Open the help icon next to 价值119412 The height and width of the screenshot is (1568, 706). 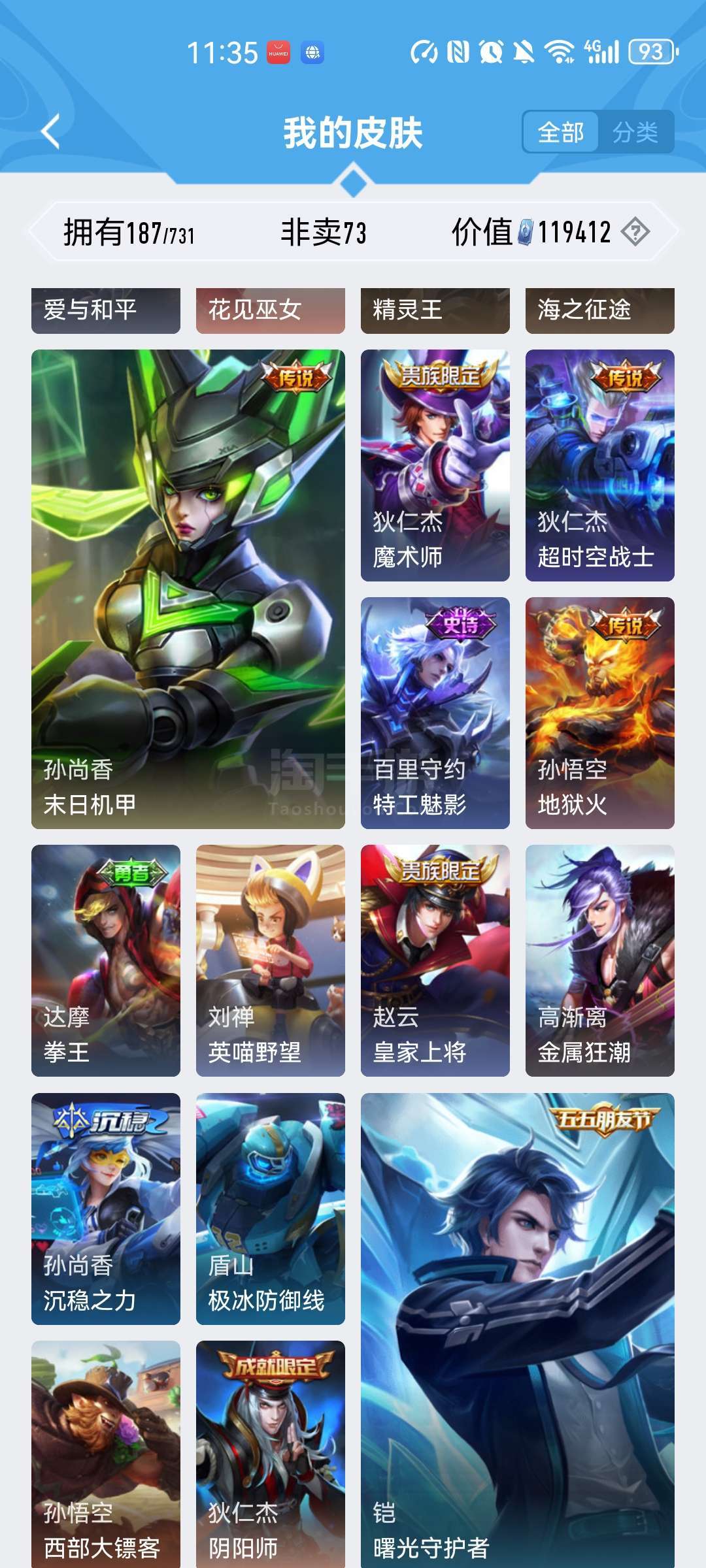pos(635,232)
